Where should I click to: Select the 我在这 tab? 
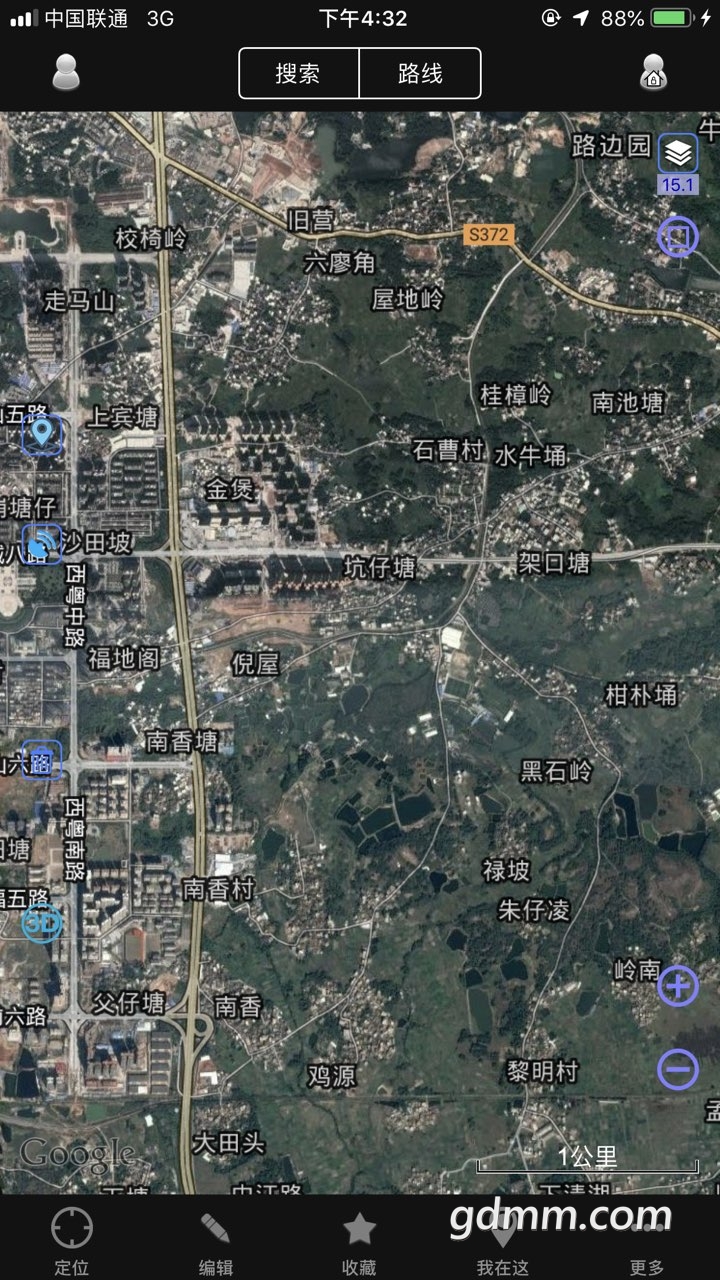coord(503,1241)
